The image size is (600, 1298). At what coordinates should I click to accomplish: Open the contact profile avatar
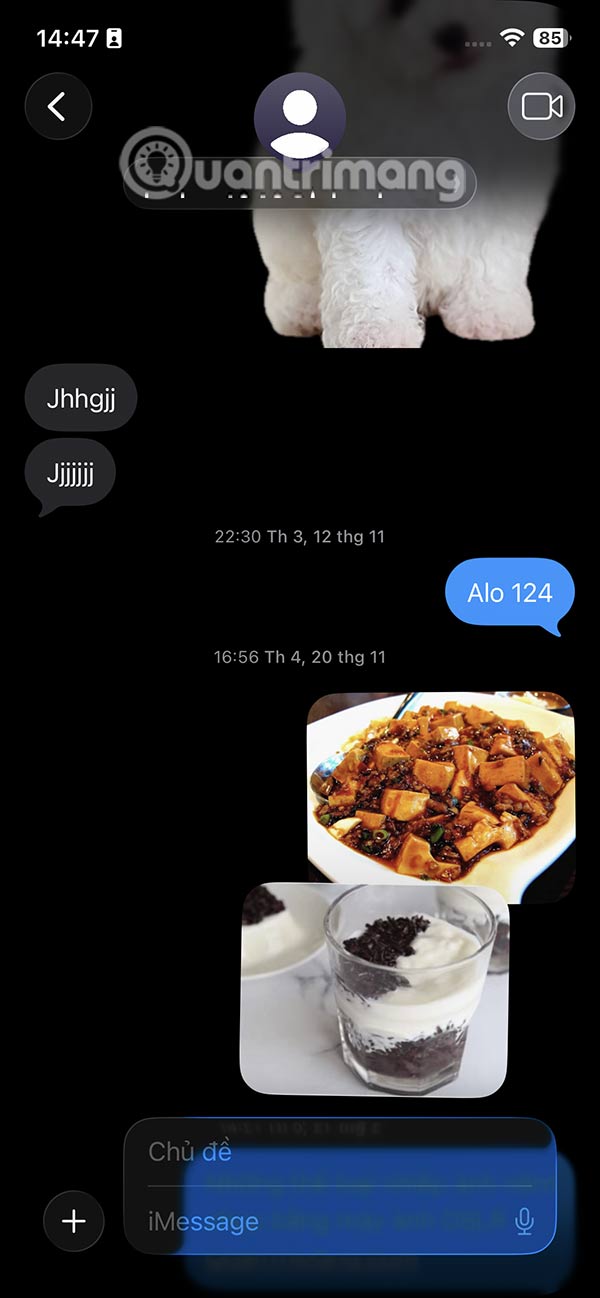coord(300,118)
